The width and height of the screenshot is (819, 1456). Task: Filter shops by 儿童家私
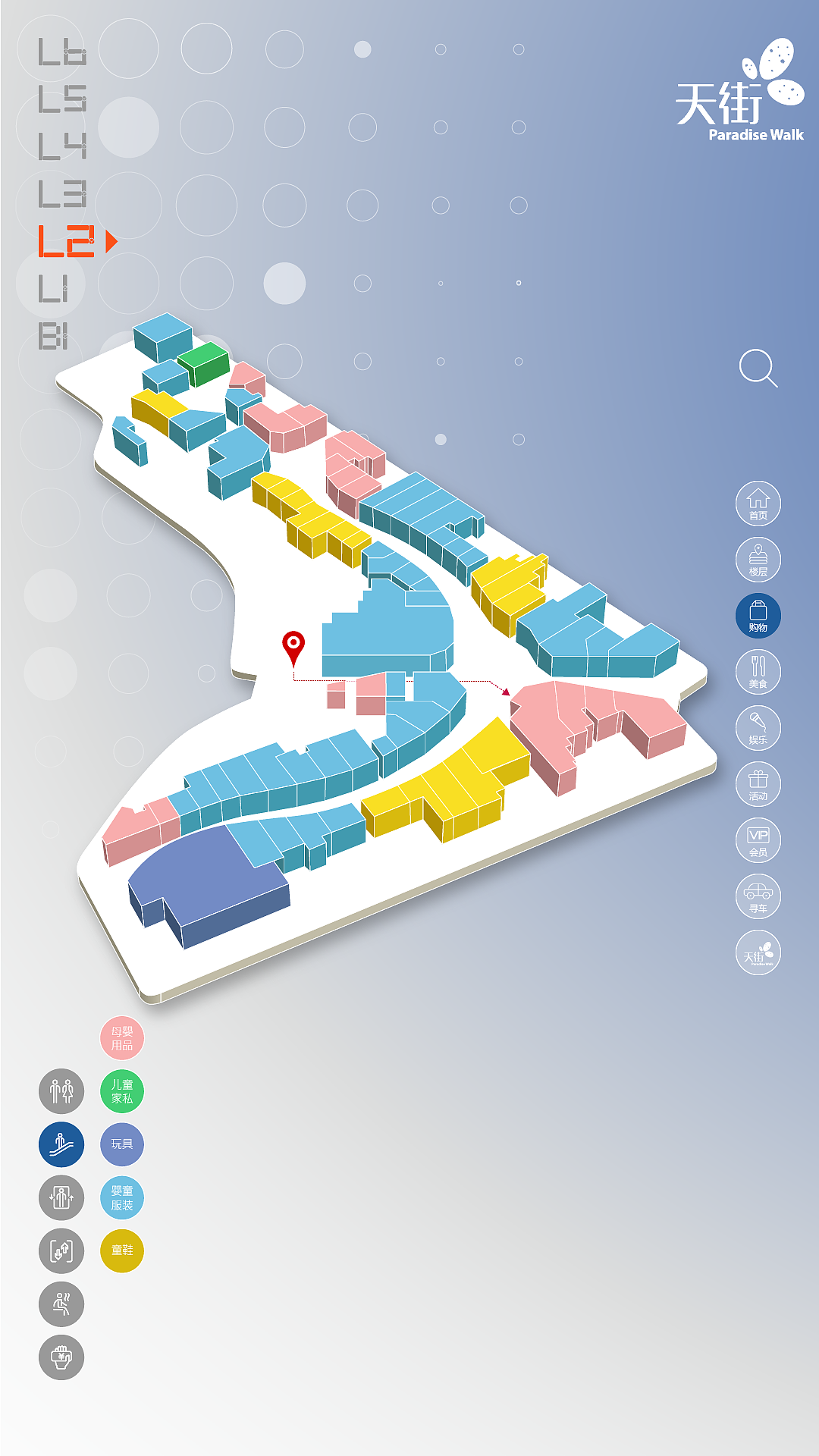(122, 1091)
